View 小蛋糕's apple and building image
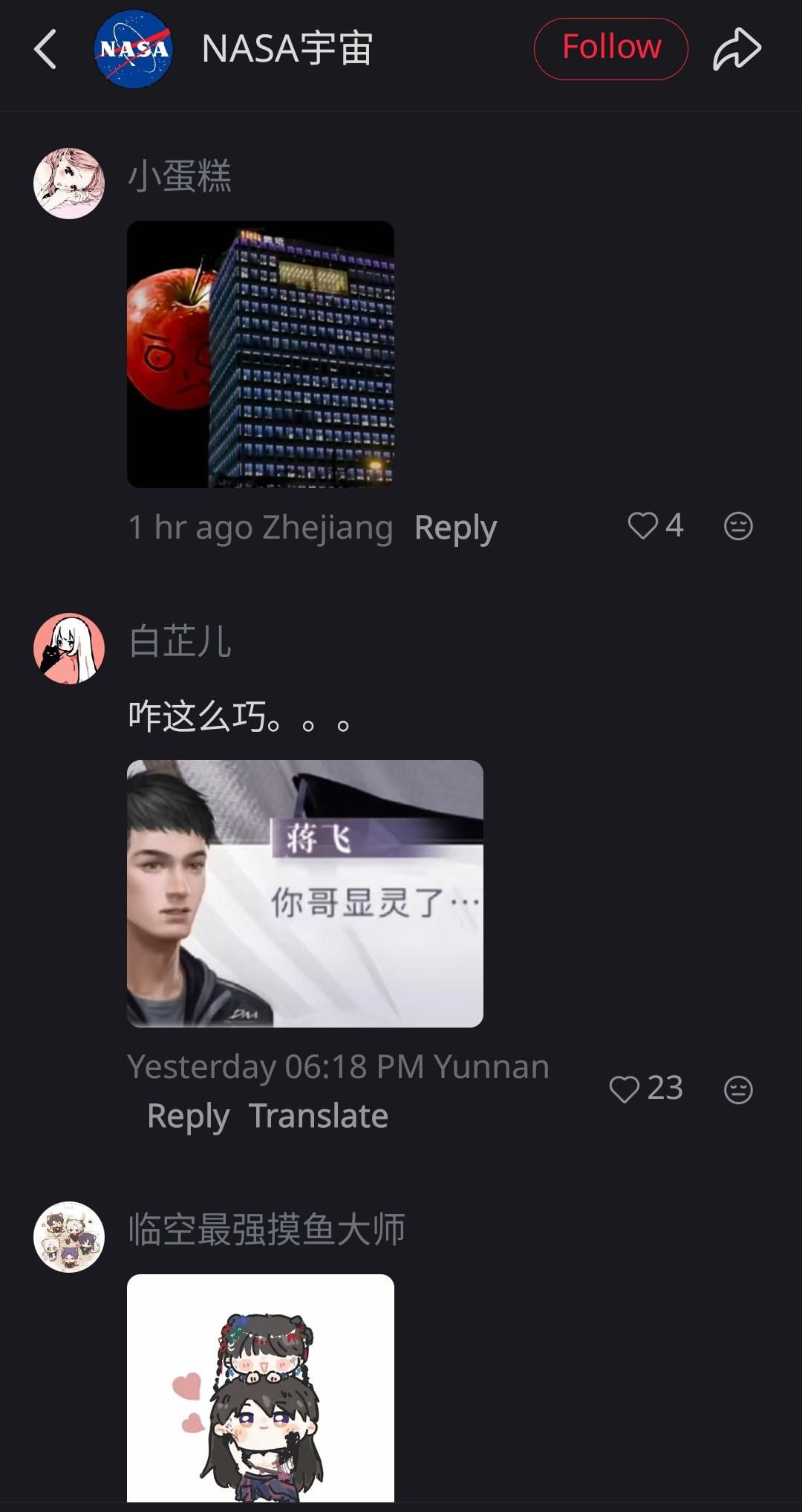This screenshot has width=802, height=1512. click(261, 354)
